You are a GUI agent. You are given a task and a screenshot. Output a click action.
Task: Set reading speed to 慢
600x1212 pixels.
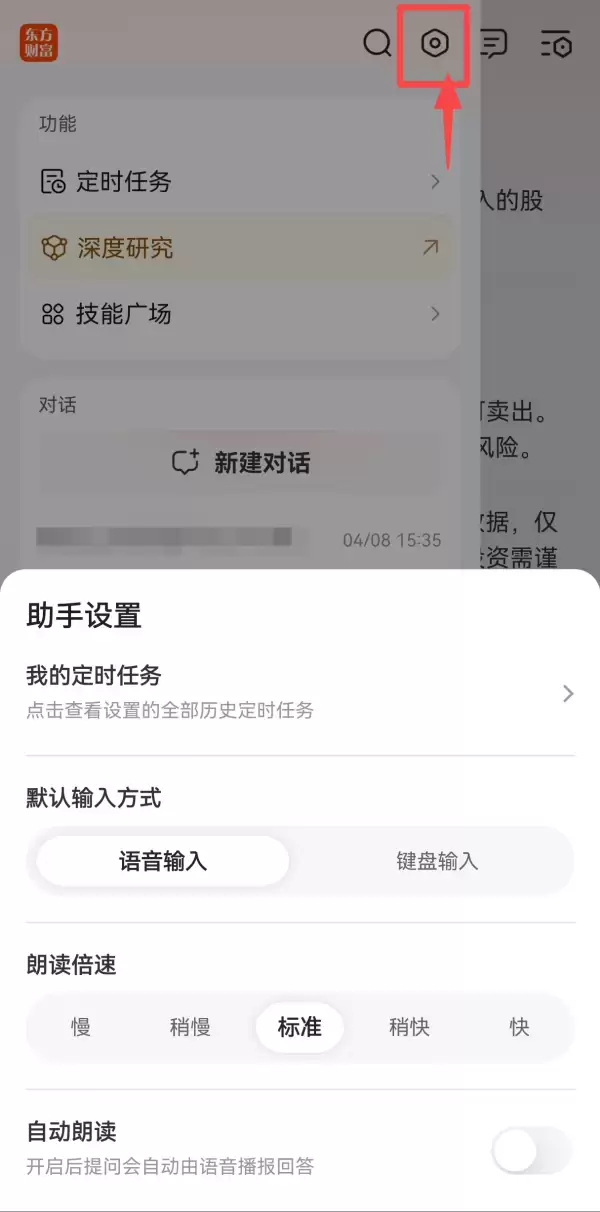point(81,1027)
